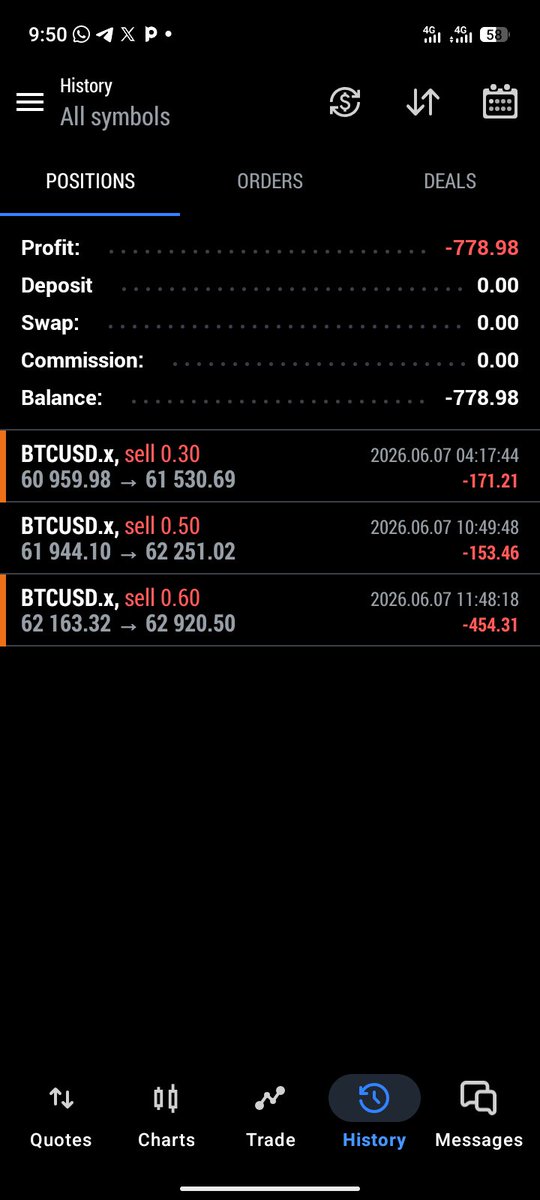
Task: Open the calendar date range picker
Action: tap(500, 102)
